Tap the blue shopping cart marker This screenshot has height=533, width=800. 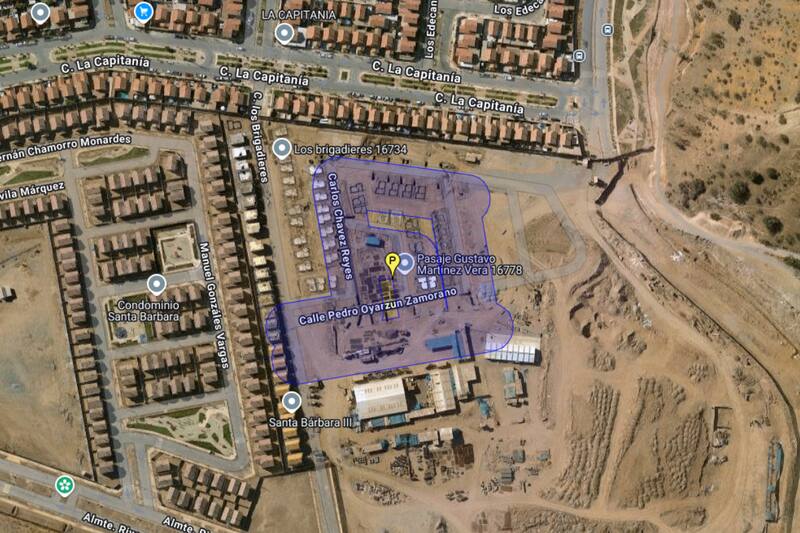(143, 12)
